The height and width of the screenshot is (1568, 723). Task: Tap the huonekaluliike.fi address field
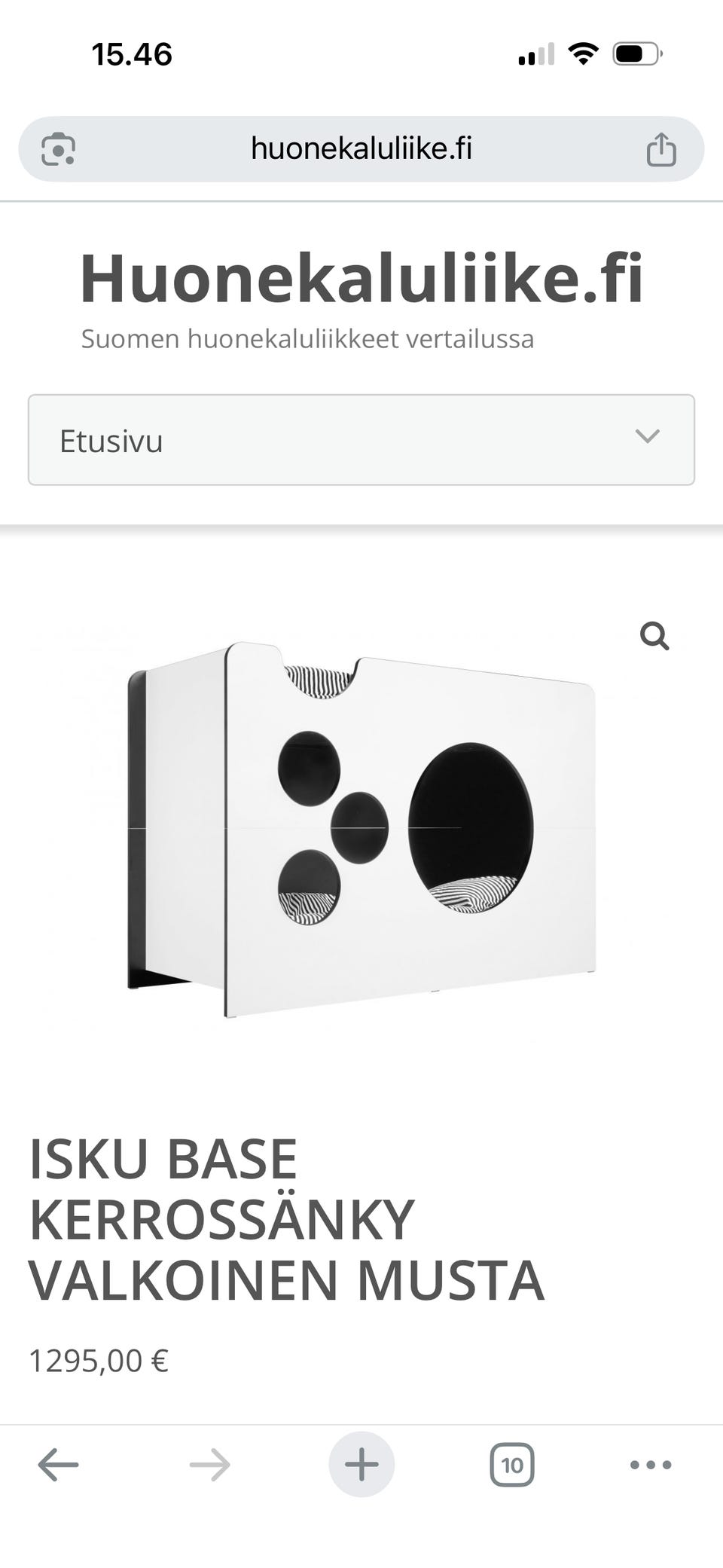point(361,148)
